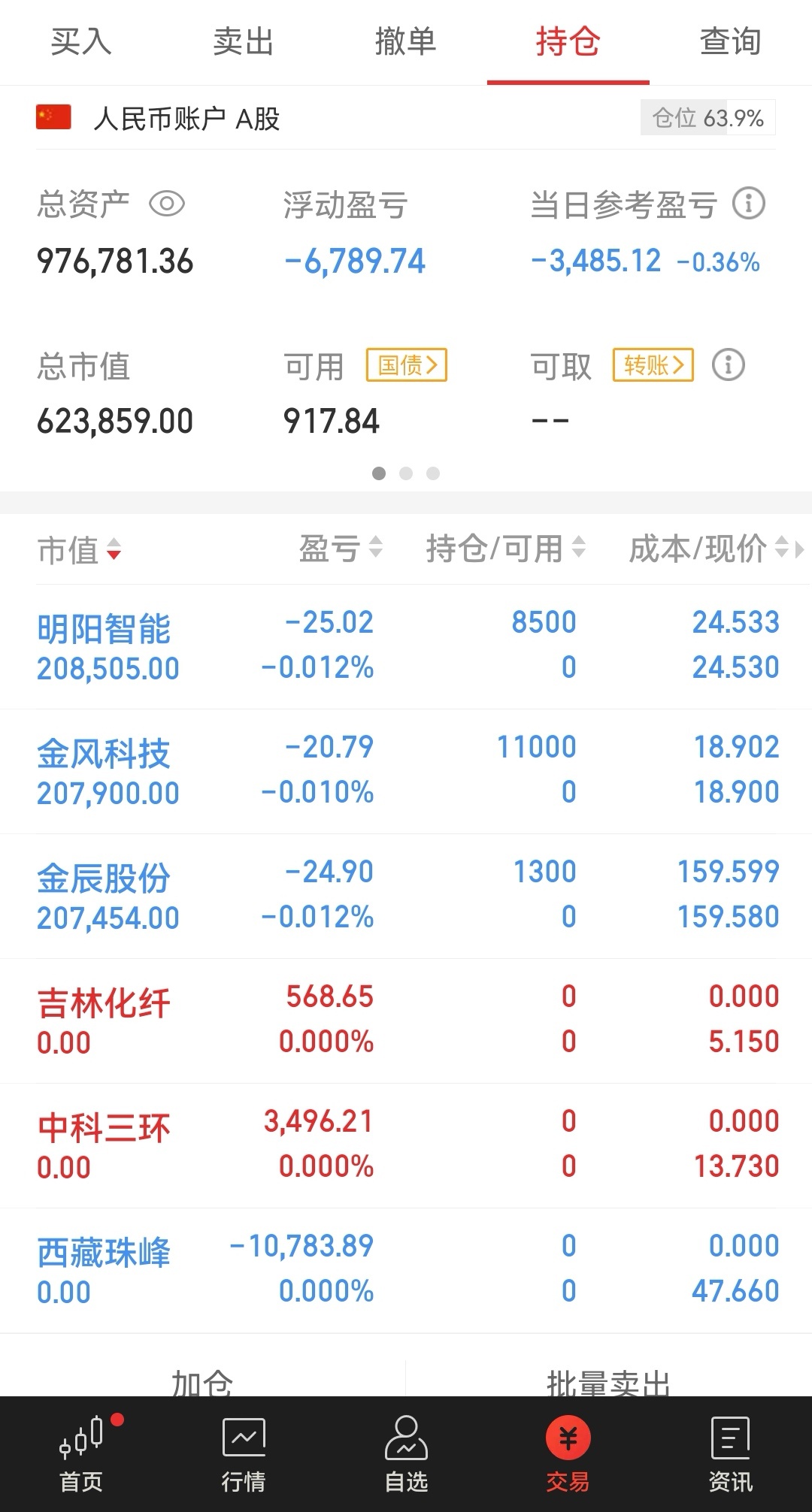
Task: Tap the 转账 button next to 可取
Action: pos(653,365)
